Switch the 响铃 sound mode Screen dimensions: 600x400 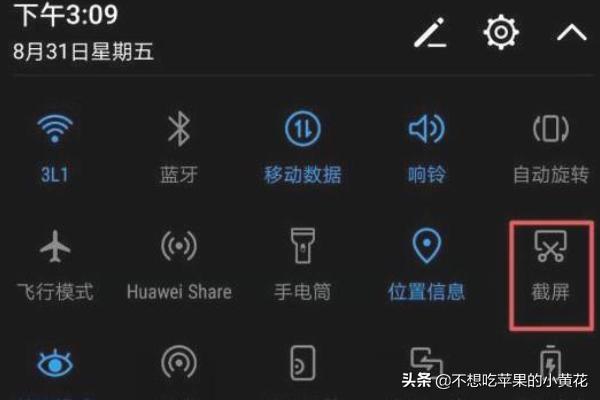[427, 130]
